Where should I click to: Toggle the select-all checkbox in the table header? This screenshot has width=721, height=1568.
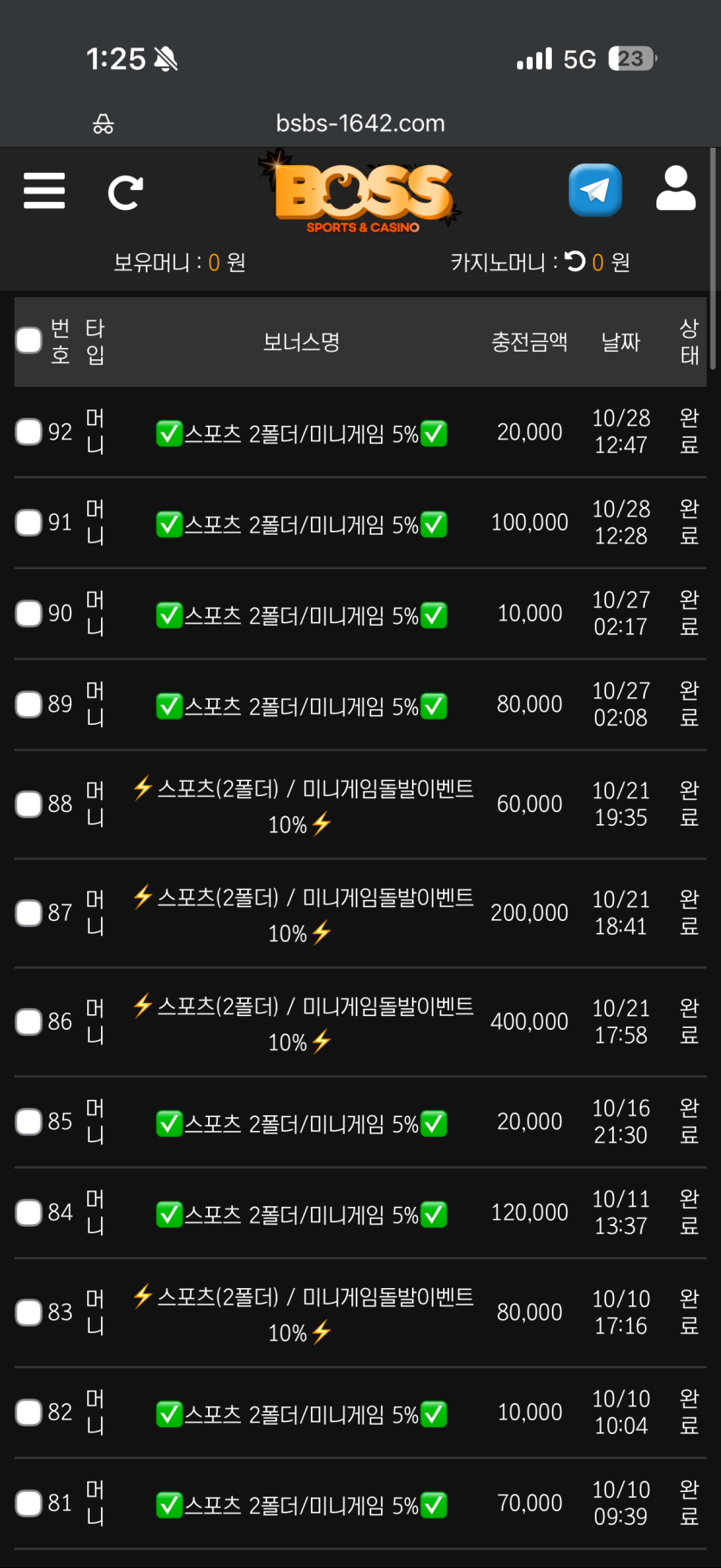coord(28,340)
